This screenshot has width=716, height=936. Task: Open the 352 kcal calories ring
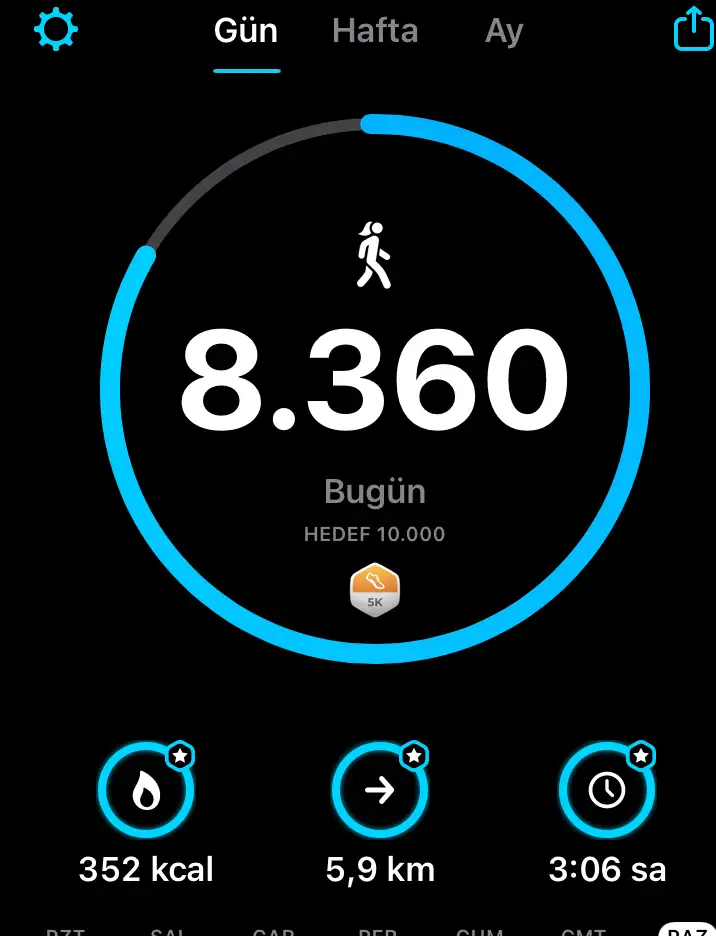(146, 791)
